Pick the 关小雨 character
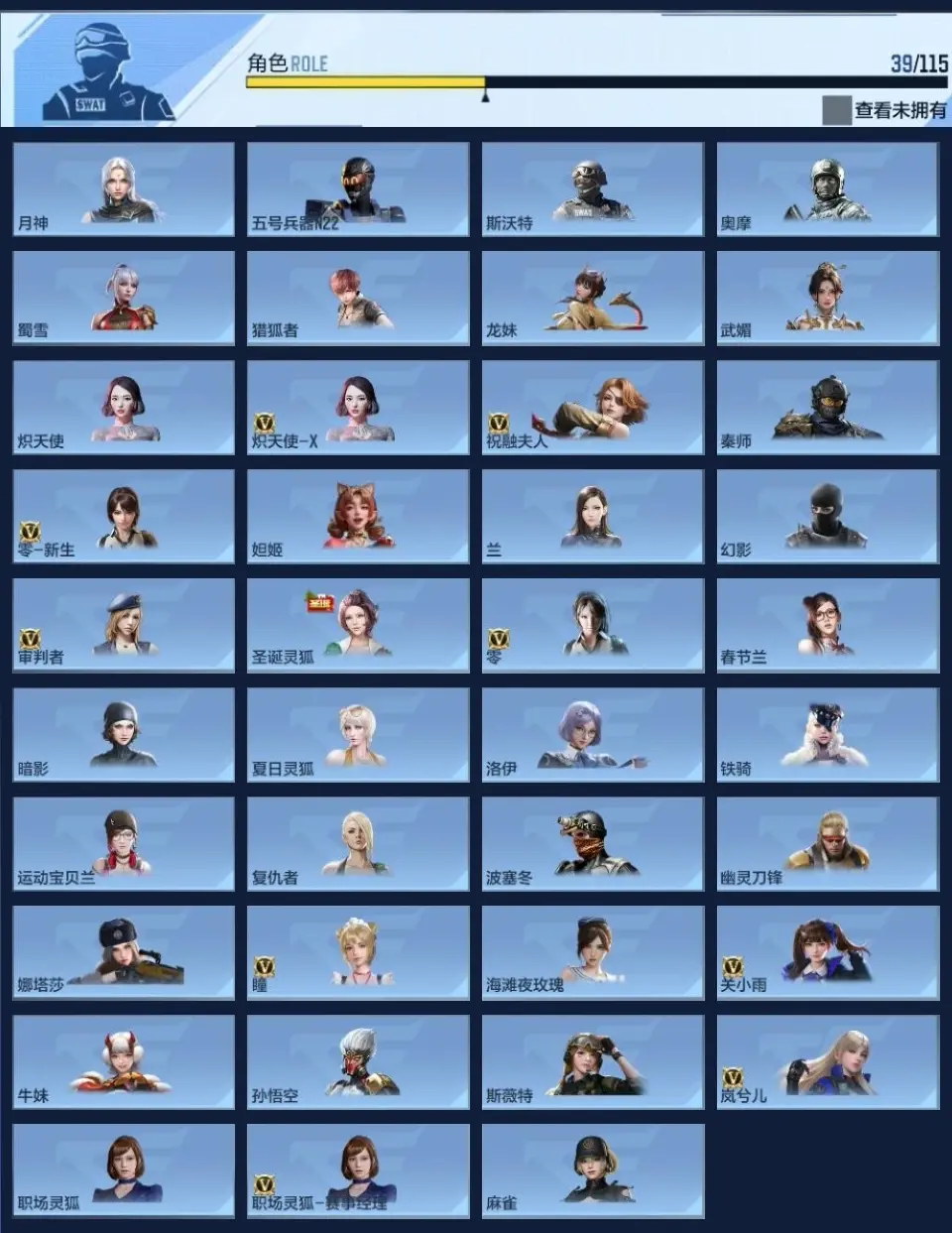Viewport: 952px width, 1233px height. point(827,952)
